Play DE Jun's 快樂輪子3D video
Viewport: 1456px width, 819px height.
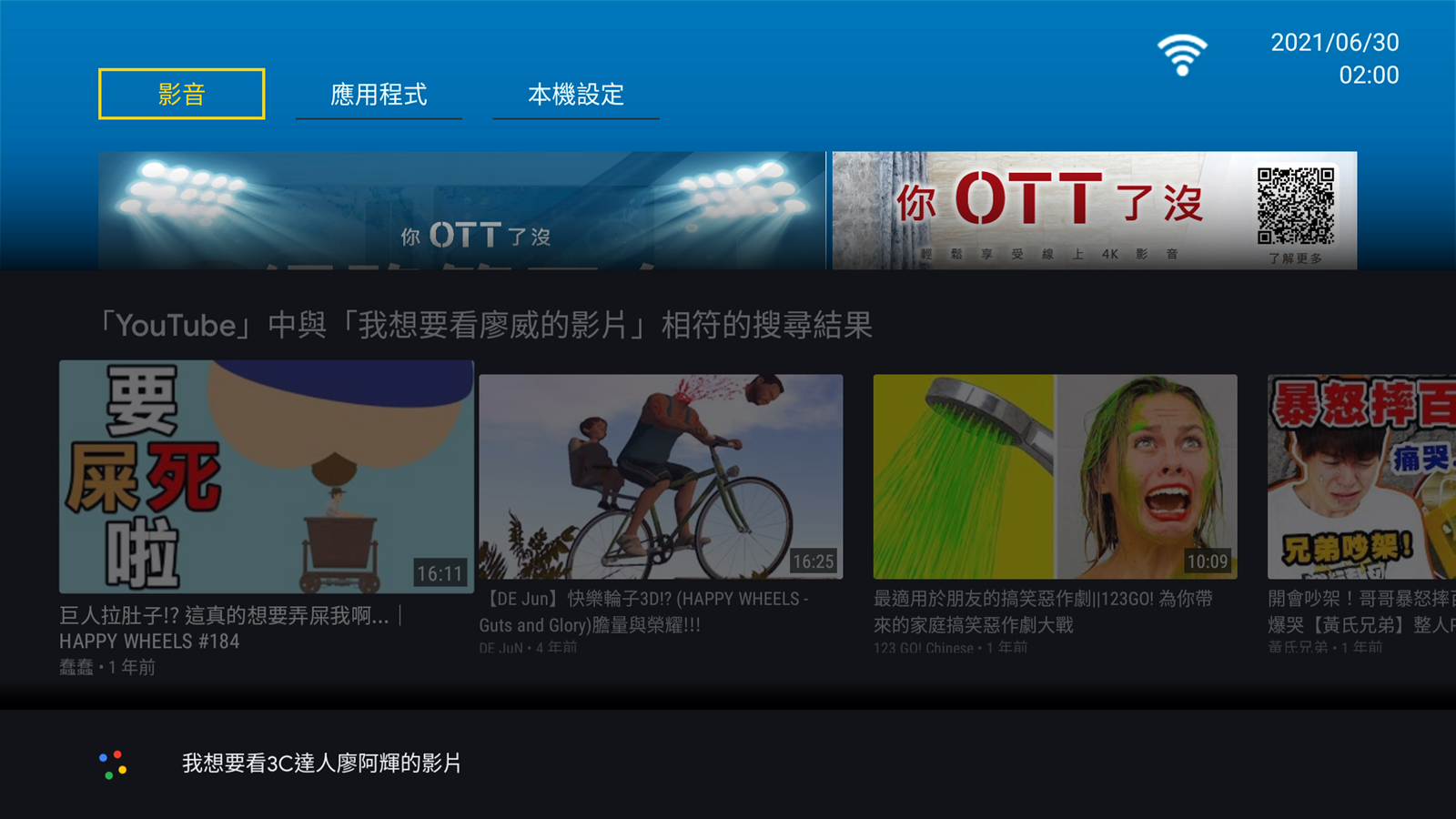coord(661,476)
